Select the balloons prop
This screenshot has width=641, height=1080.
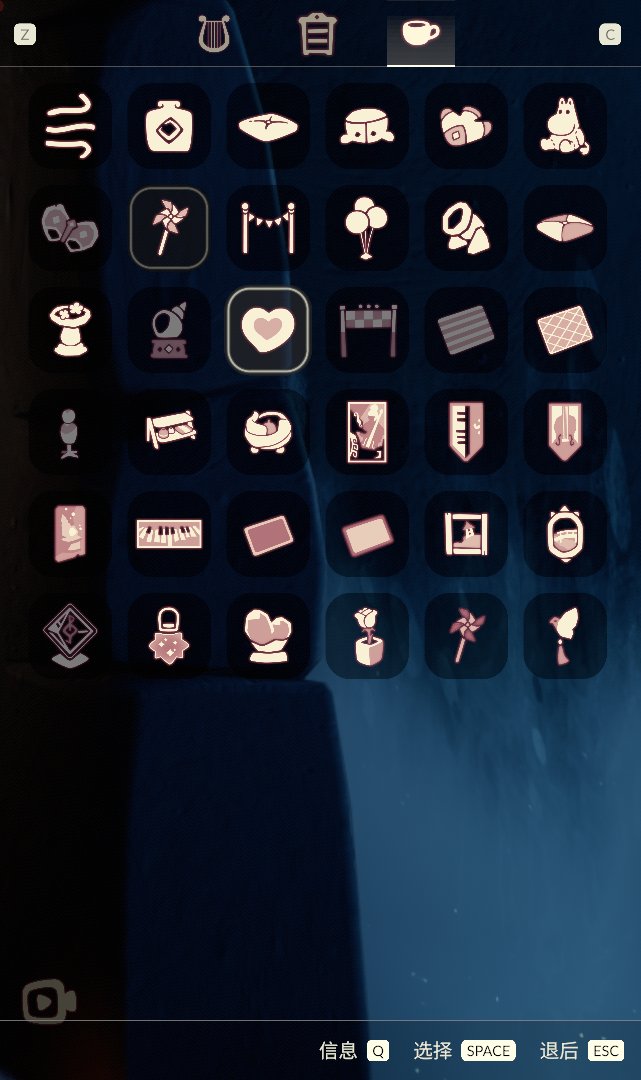click(366, 227)
